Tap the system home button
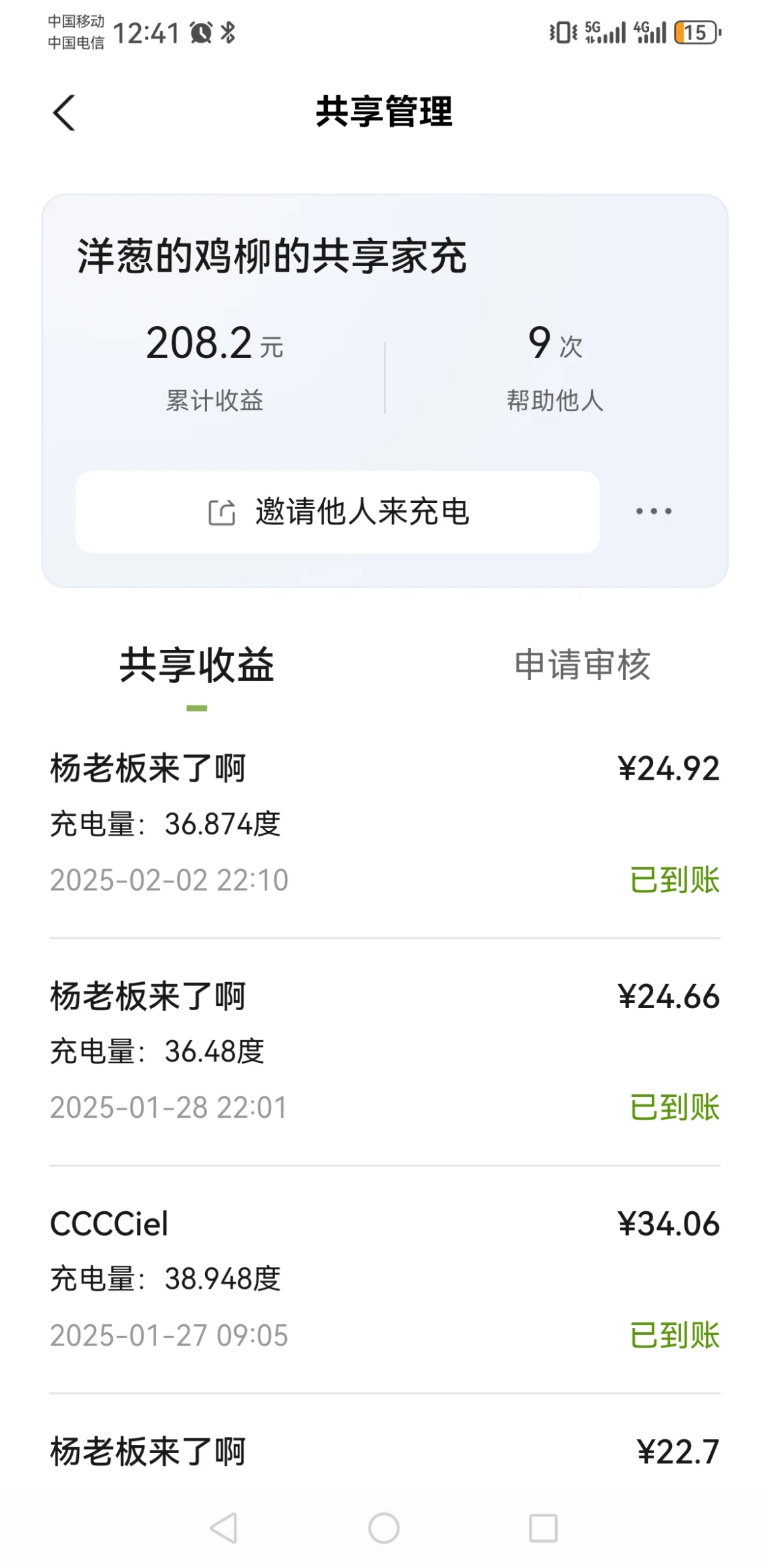768x1568 pixels. (x=384, y=1527)
